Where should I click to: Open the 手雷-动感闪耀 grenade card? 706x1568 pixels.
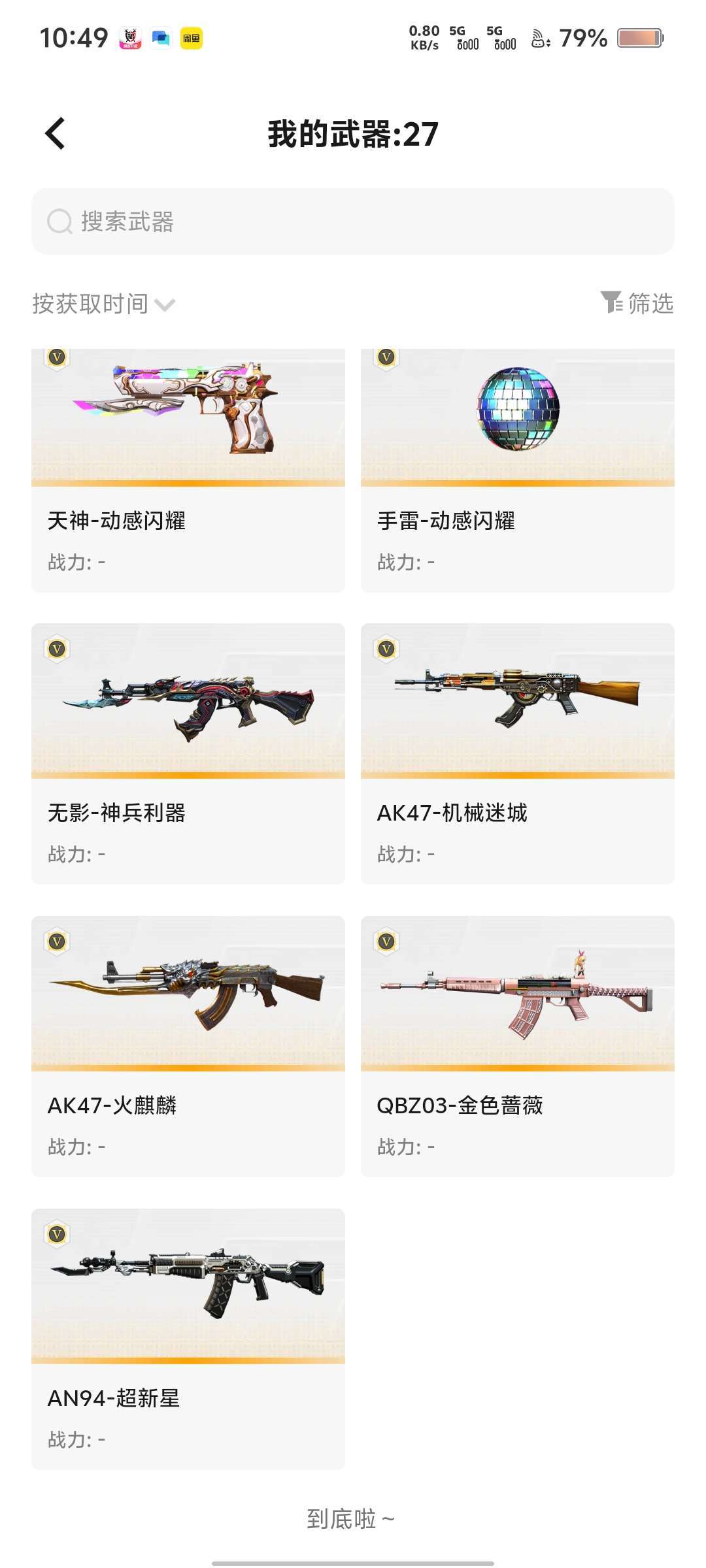coord(518,470)
